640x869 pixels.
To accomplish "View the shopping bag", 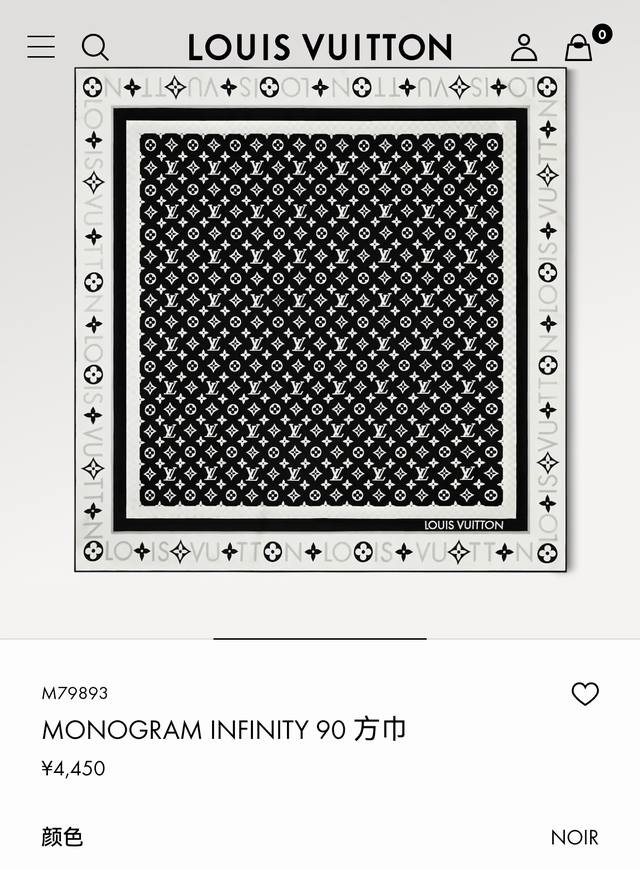I will 579,47.
